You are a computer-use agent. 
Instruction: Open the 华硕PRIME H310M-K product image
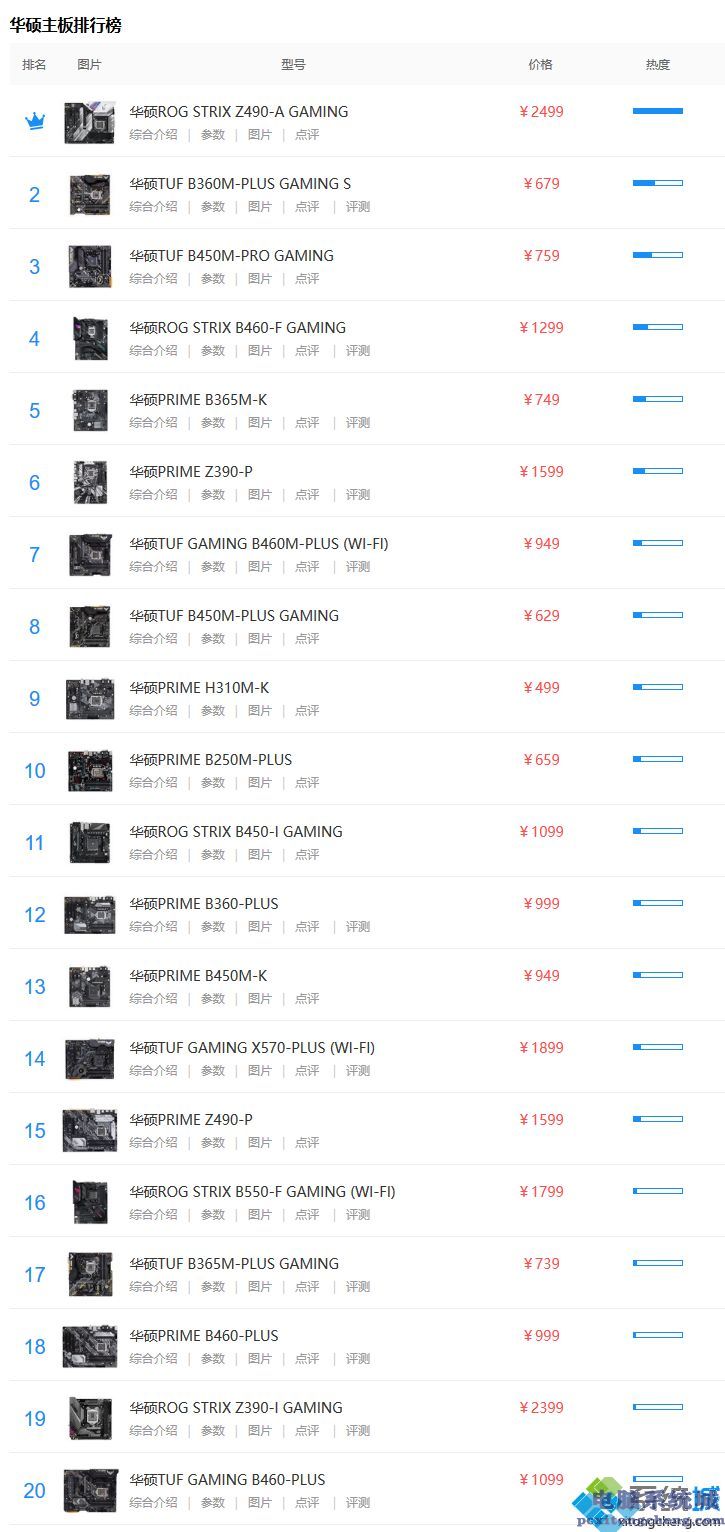coord(90,698)
